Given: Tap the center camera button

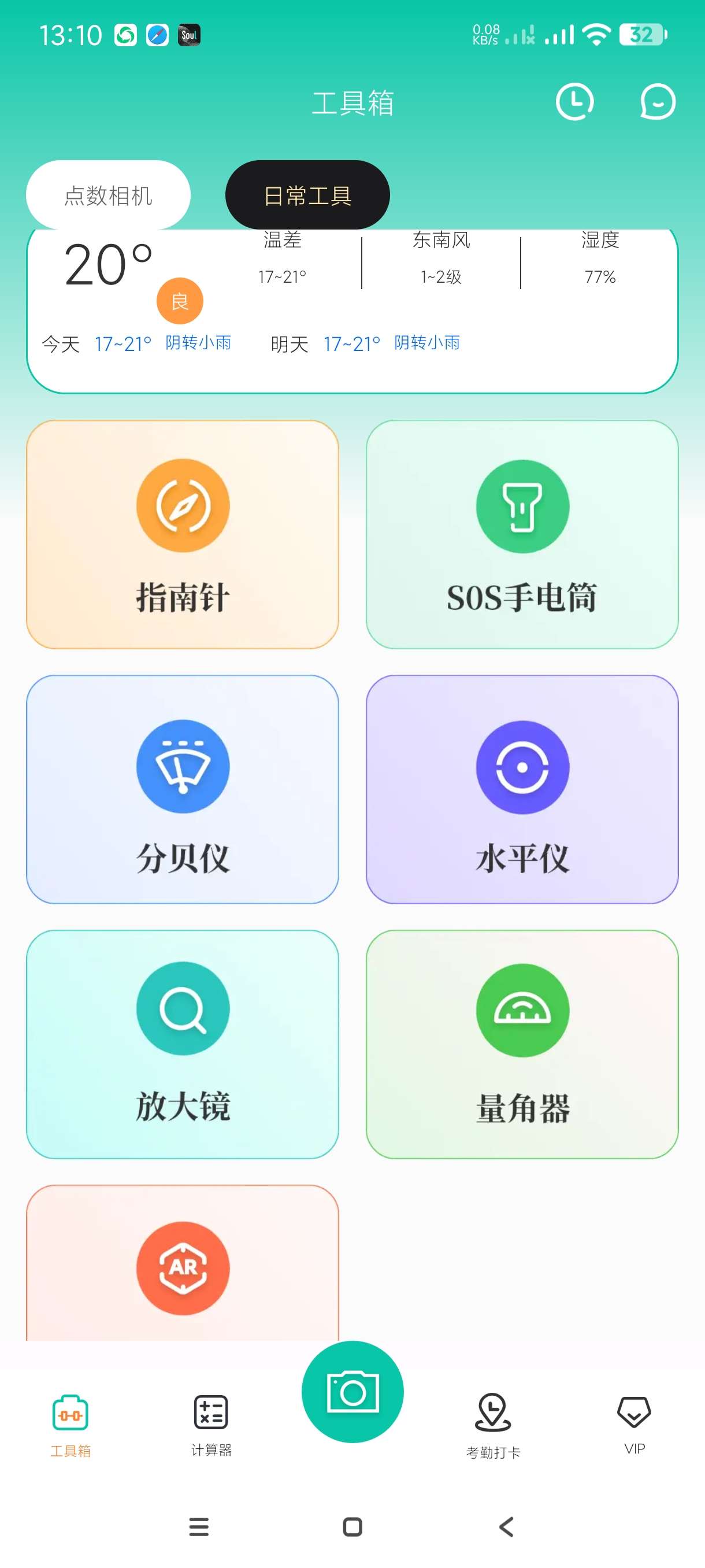Looking at the screenshot, I should point(353,1392).
